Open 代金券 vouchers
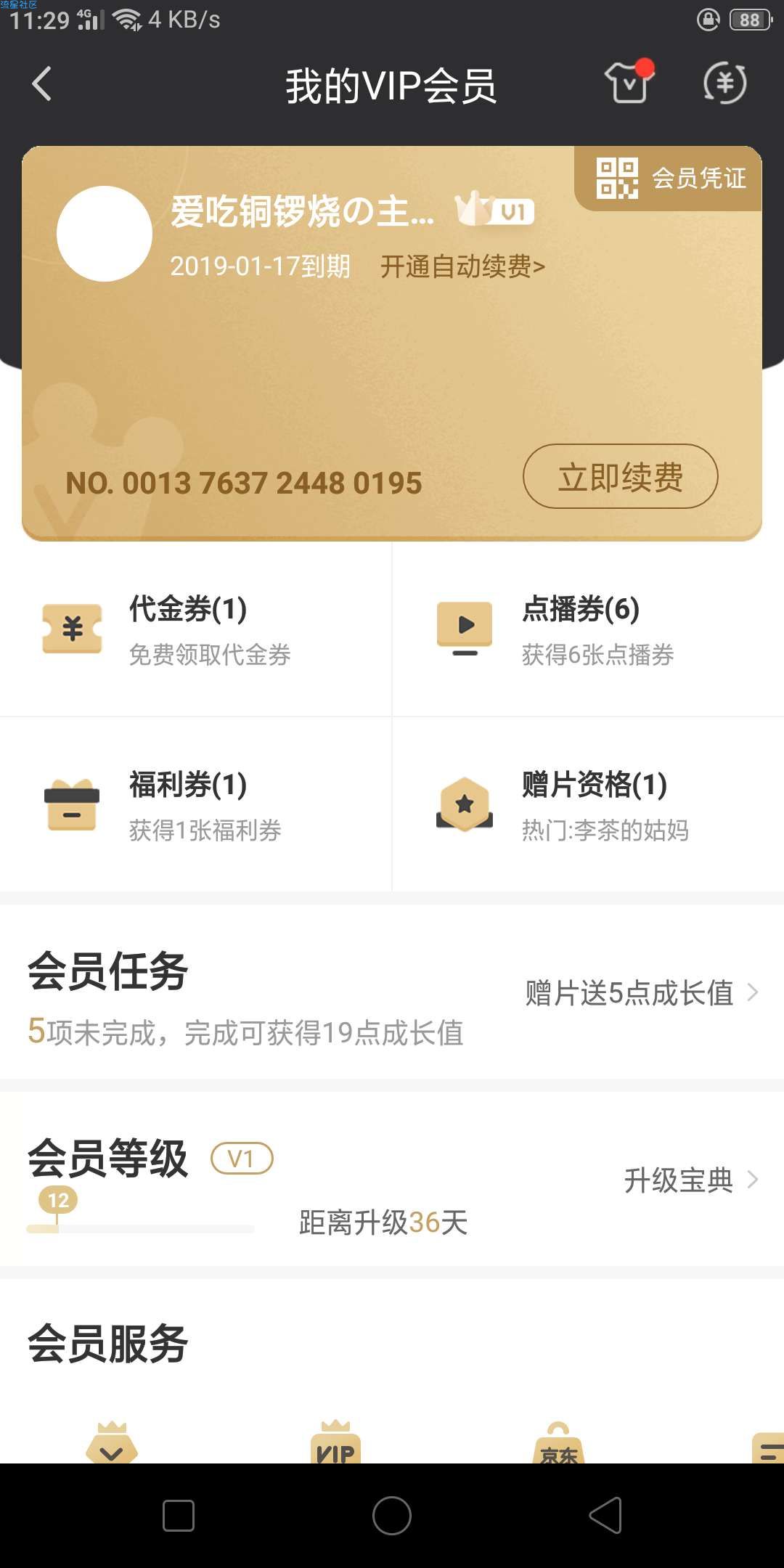Screen dimensions: 784x1568 coord(196,629)
